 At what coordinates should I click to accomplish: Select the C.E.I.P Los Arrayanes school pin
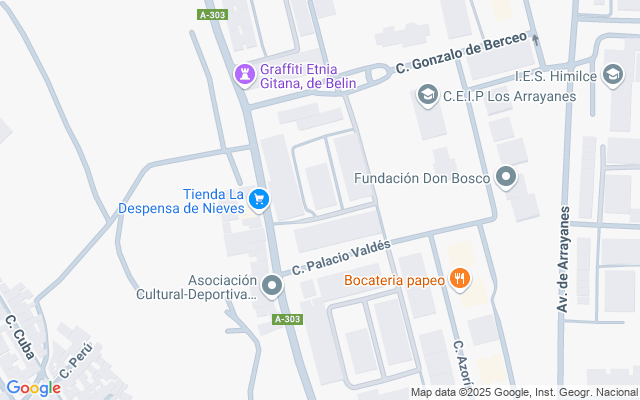pyautogui.click(x=427, y=95)
